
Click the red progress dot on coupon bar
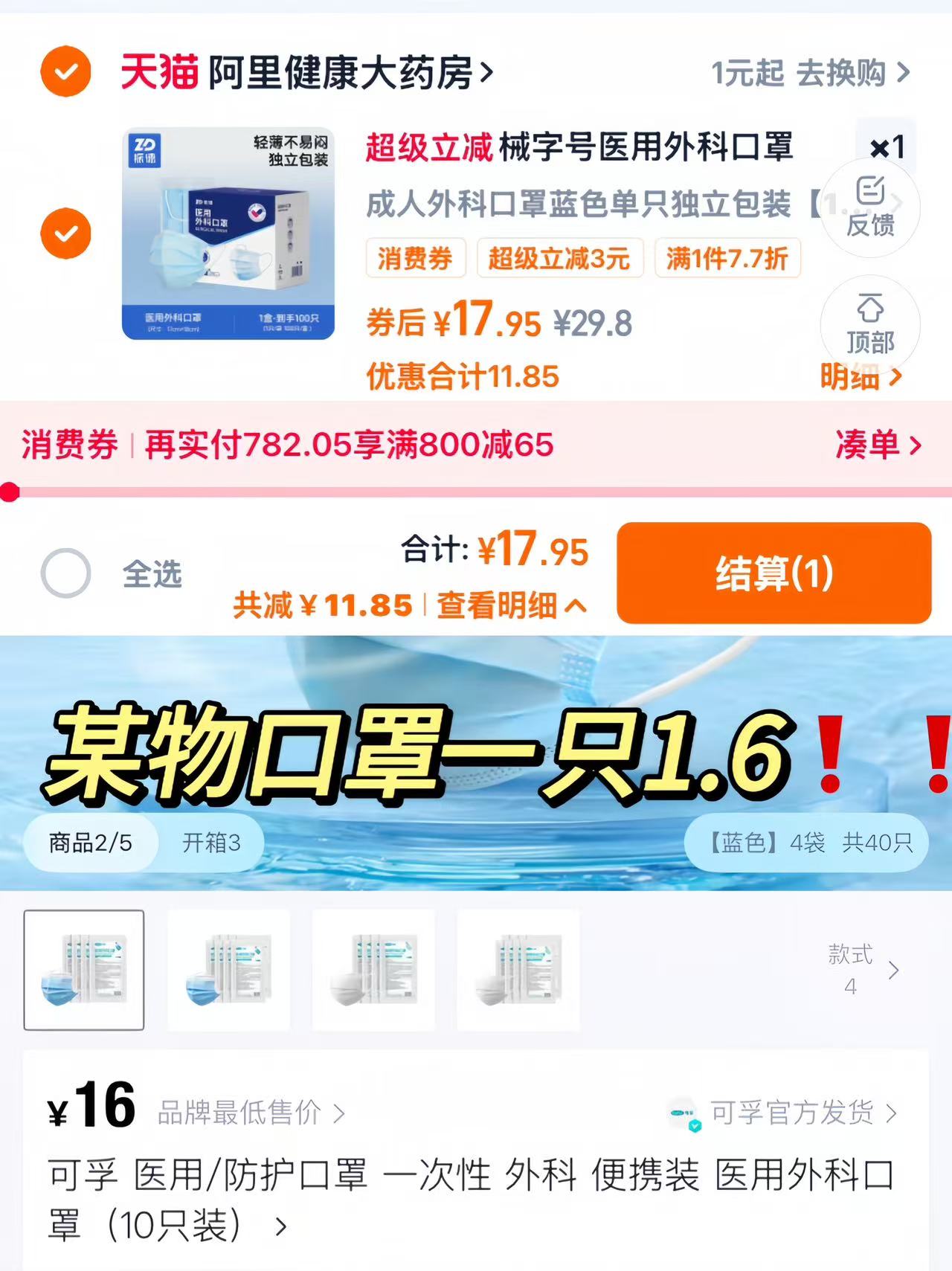pyautogui.click(x=9, y=490)
